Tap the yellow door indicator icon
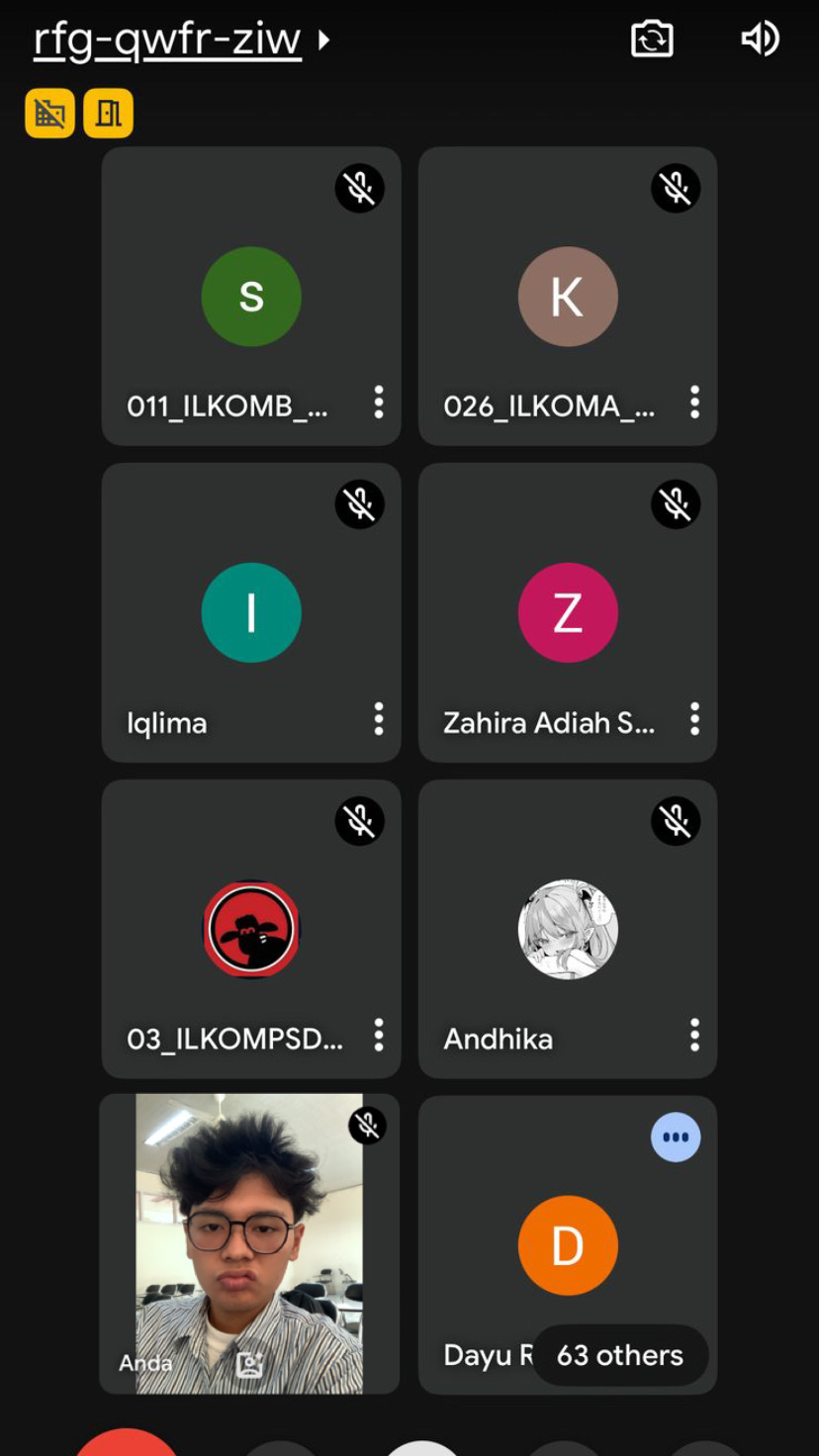819x1456 pixels. pyautogui.click(x=108, y=114)
